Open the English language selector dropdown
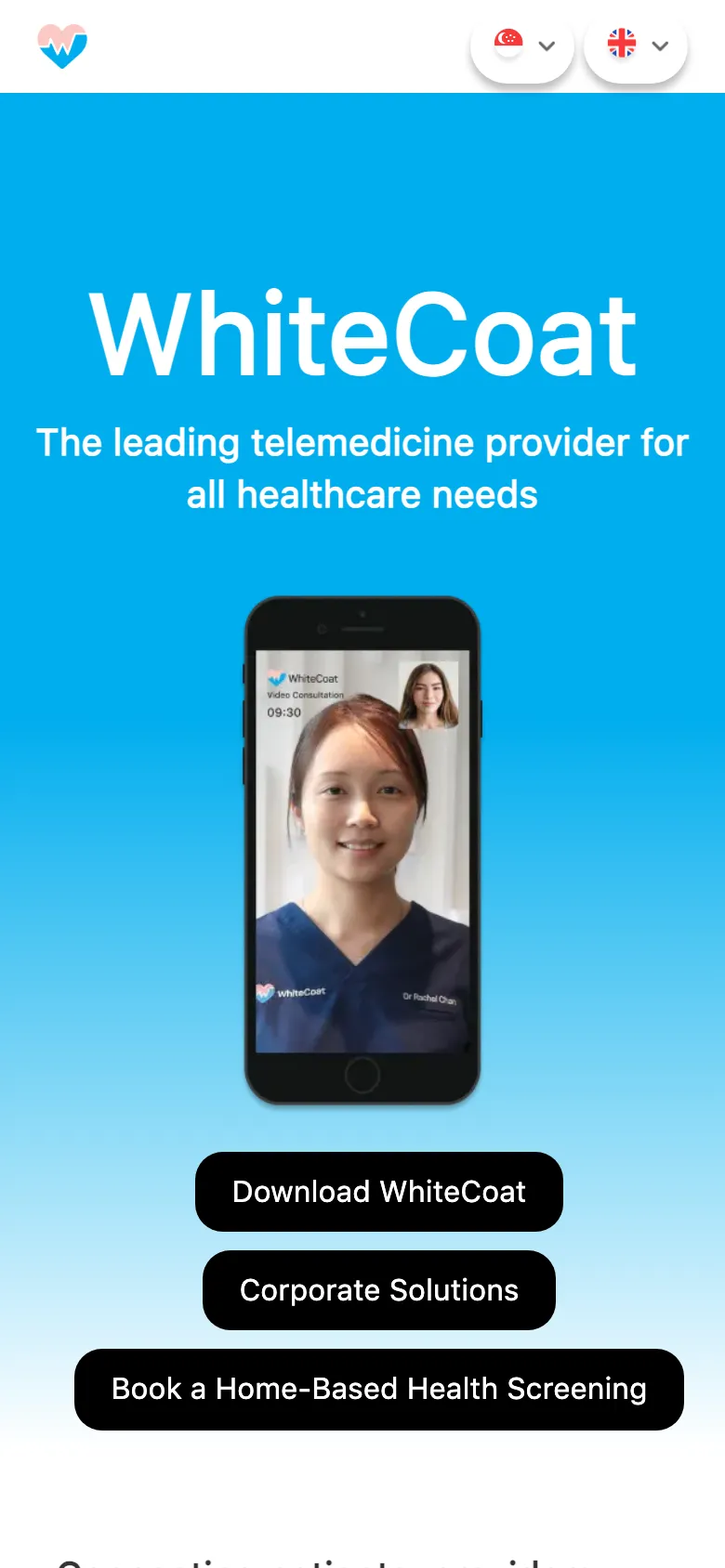Image resolution: width=725 pixels, height=1568 pixels. [x=636, y=46]
